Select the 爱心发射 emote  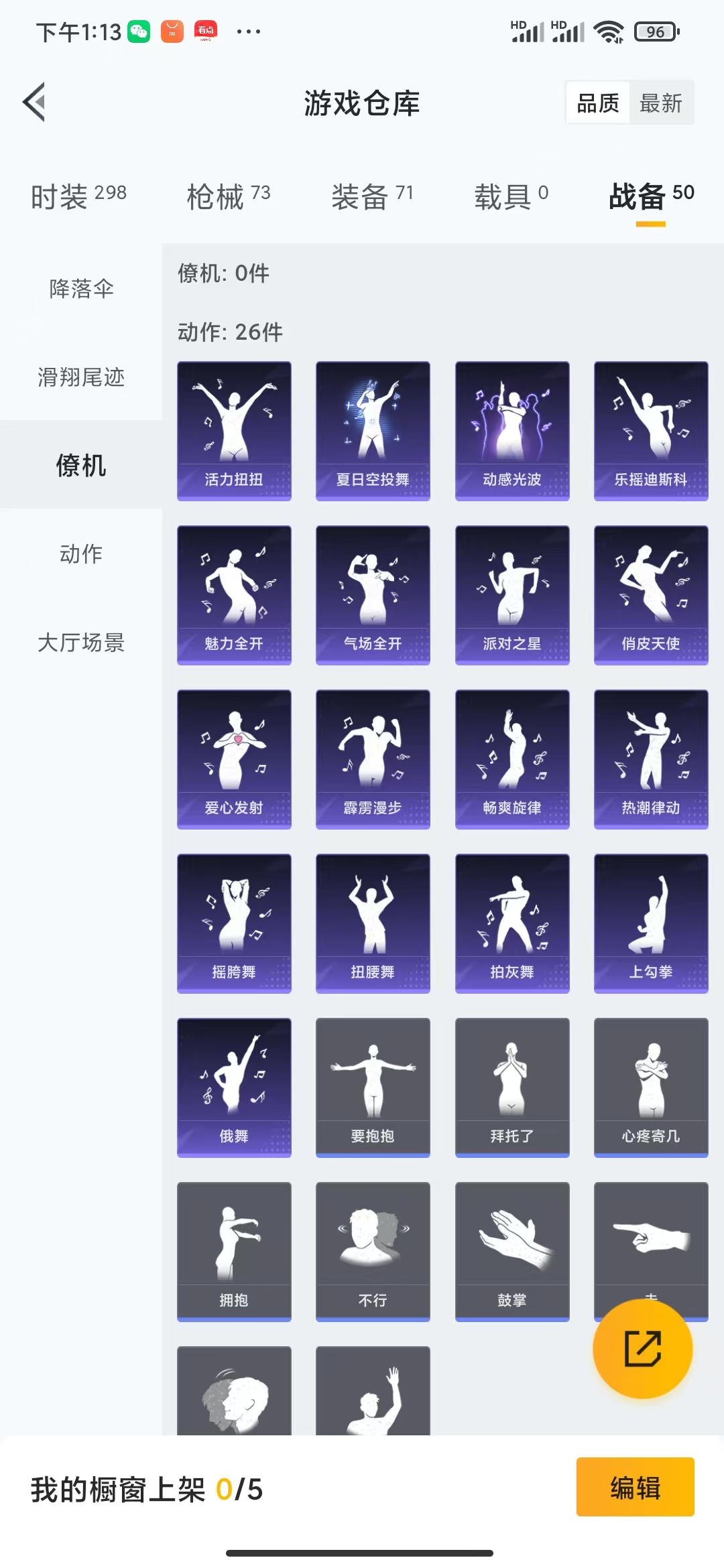pos(234,759)
